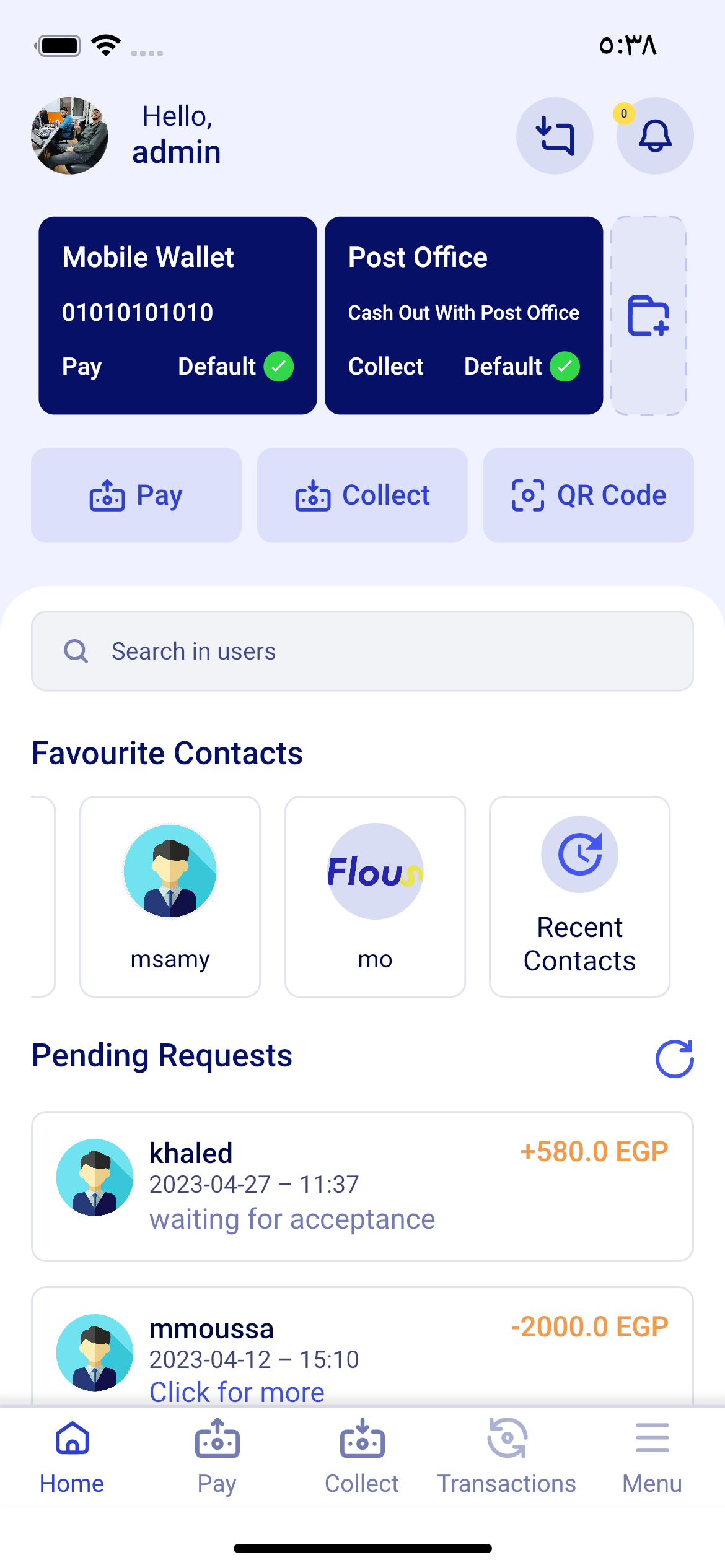Open the QR Code scanner
The image size is (725, 1568).
point(587,495)
